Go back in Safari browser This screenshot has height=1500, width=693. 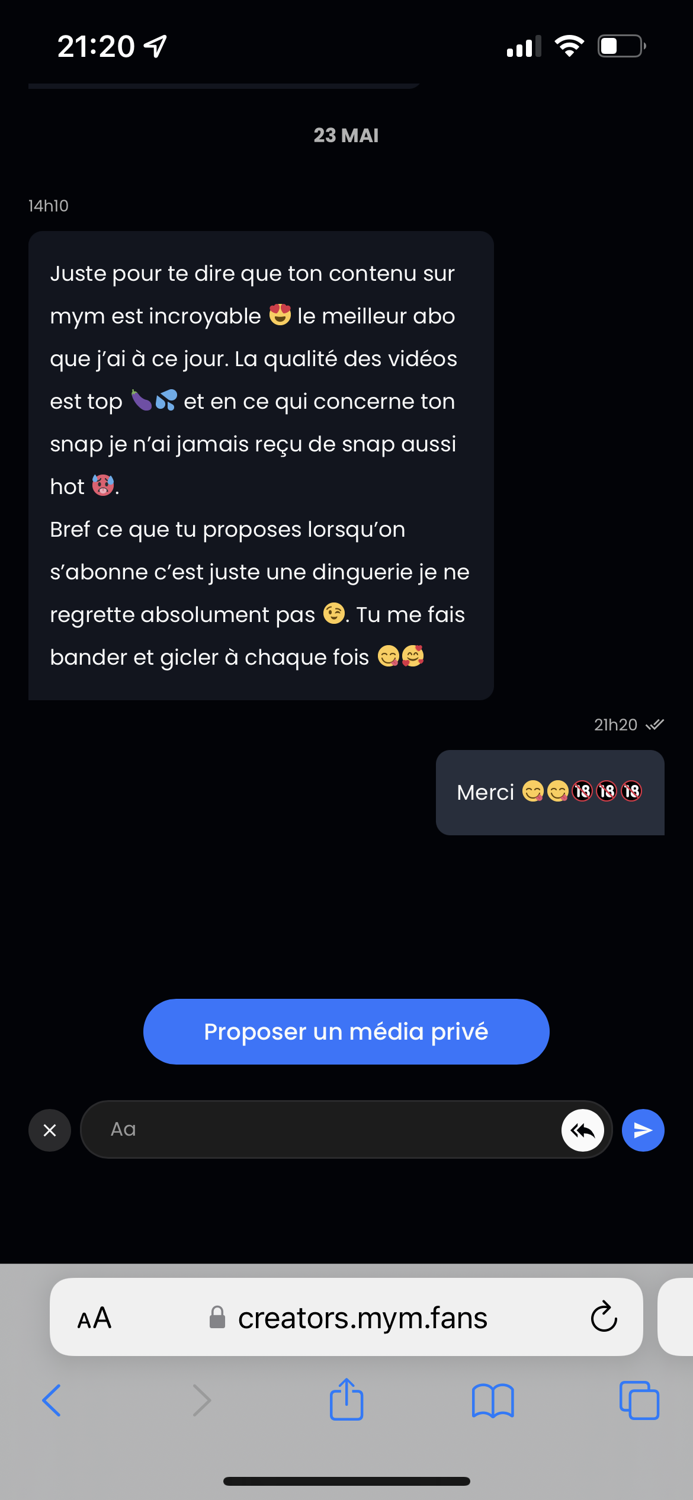click(x=52, y=1400)
